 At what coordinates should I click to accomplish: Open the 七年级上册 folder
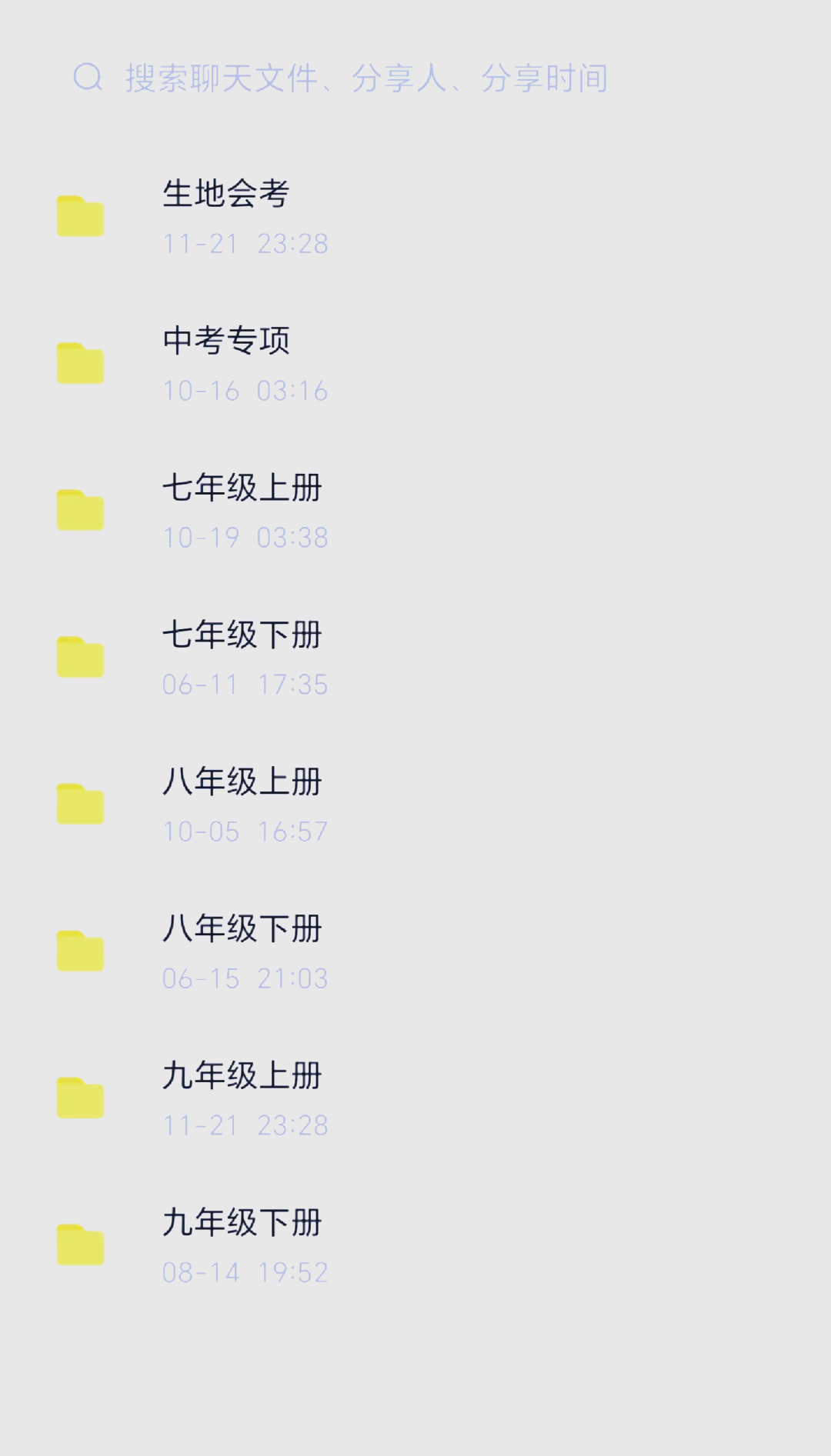(x=242, y=510)
